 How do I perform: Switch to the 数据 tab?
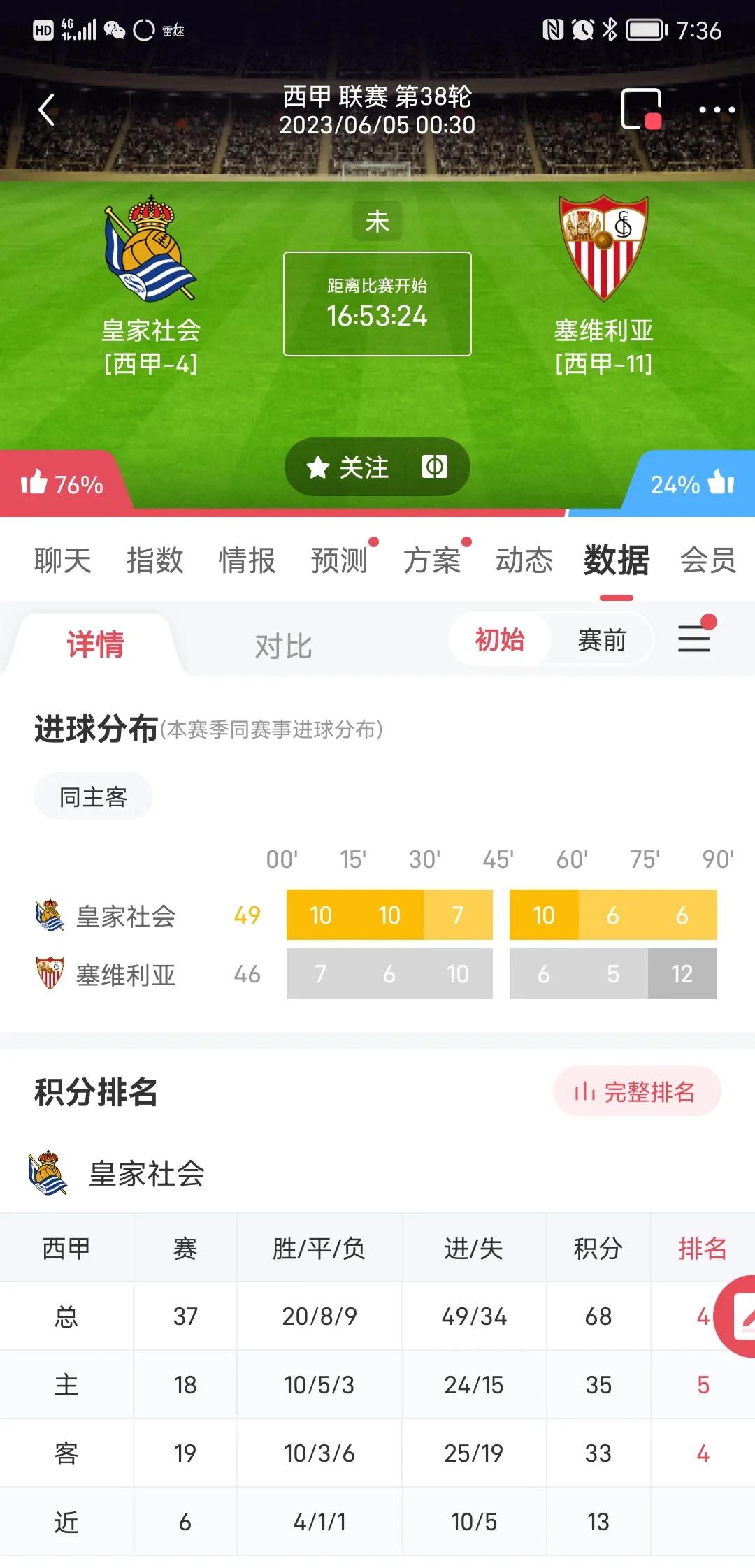click(616, 561)
